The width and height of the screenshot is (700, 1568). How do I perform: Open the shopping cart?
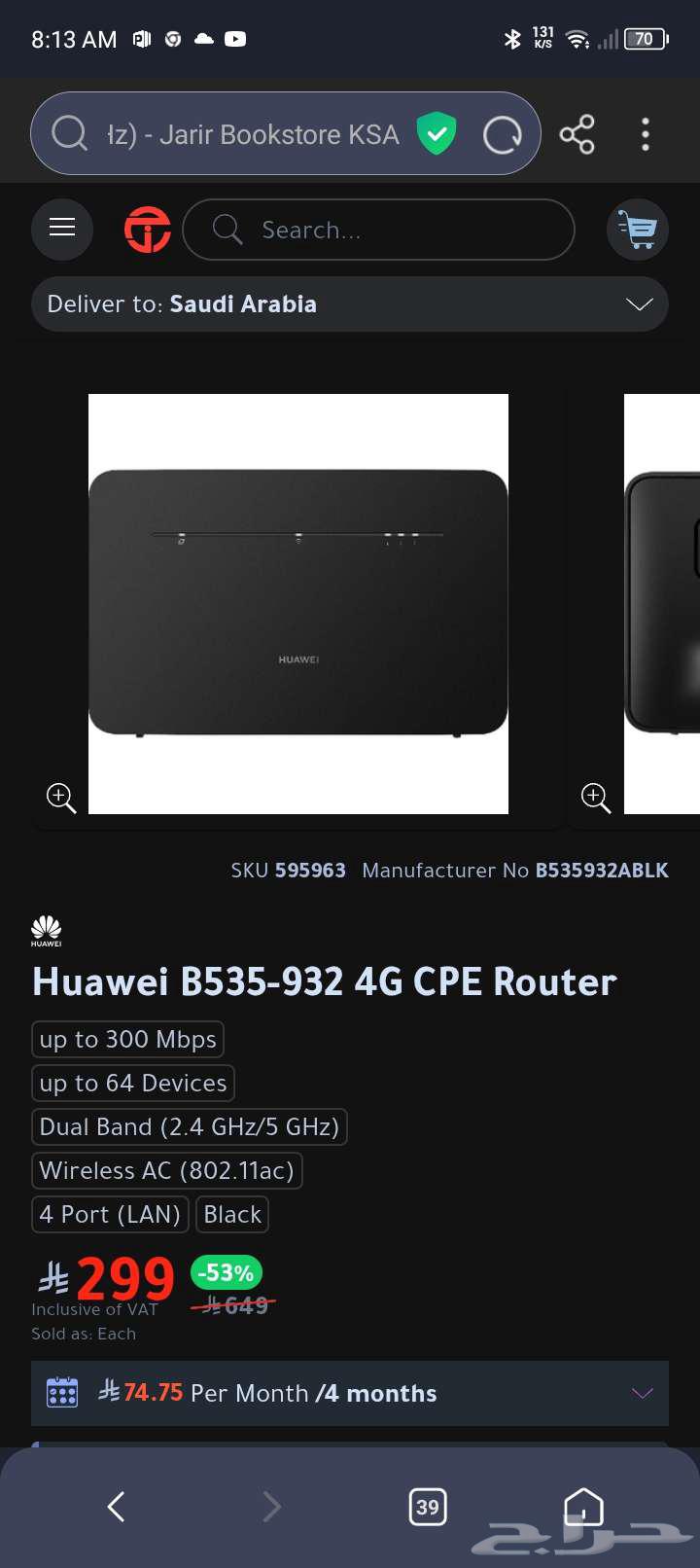638,230
